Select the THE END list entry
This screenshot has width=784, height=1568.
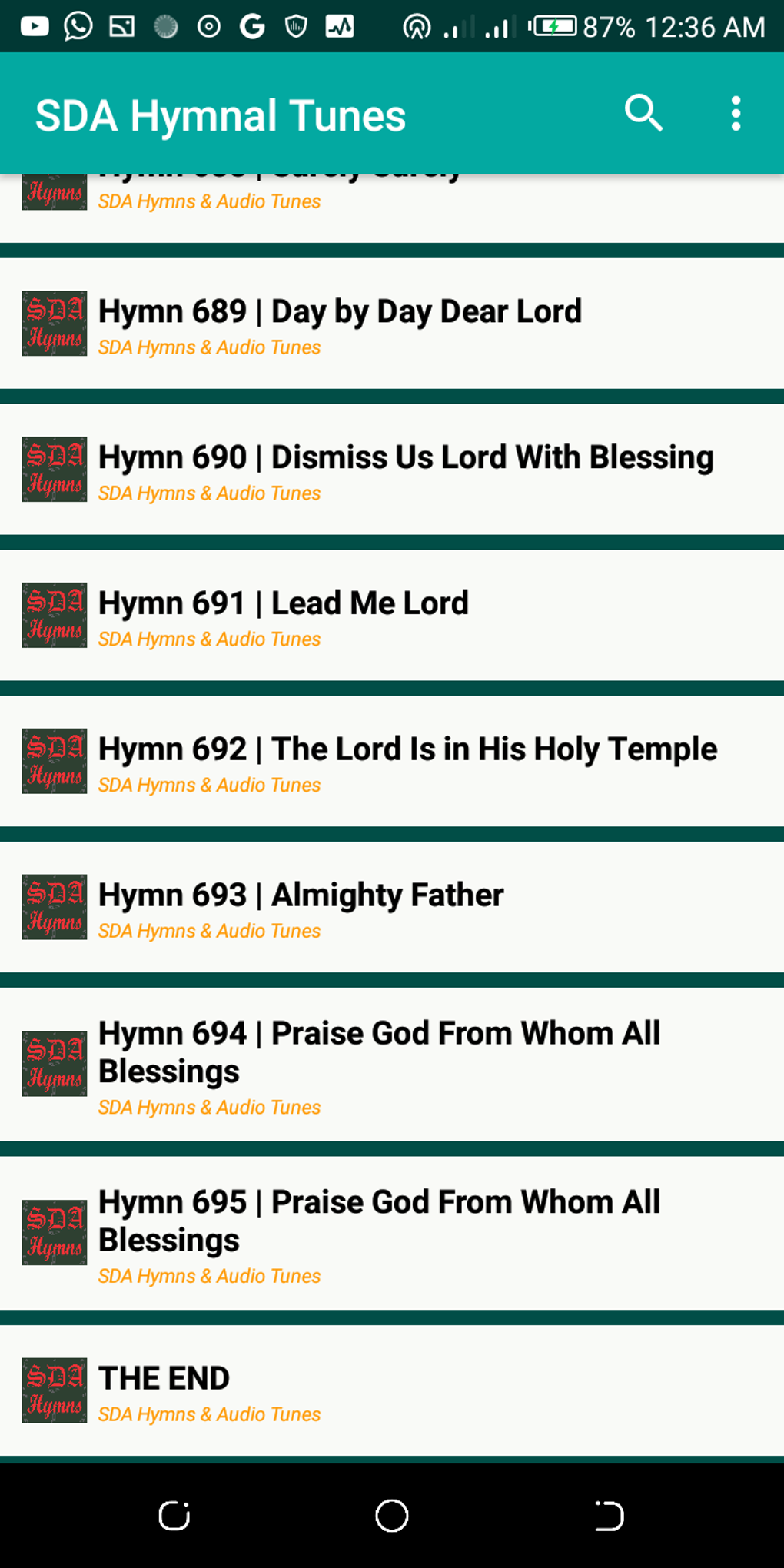point(163,1377)
